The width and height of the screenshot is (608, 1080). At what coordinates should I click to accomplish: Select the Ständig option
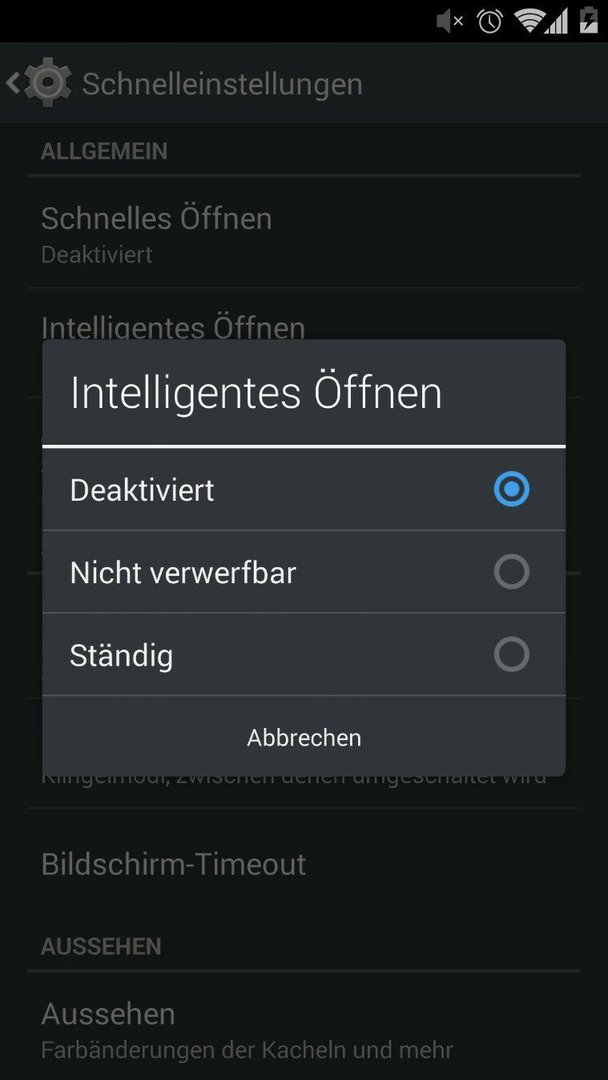(303, 655)
